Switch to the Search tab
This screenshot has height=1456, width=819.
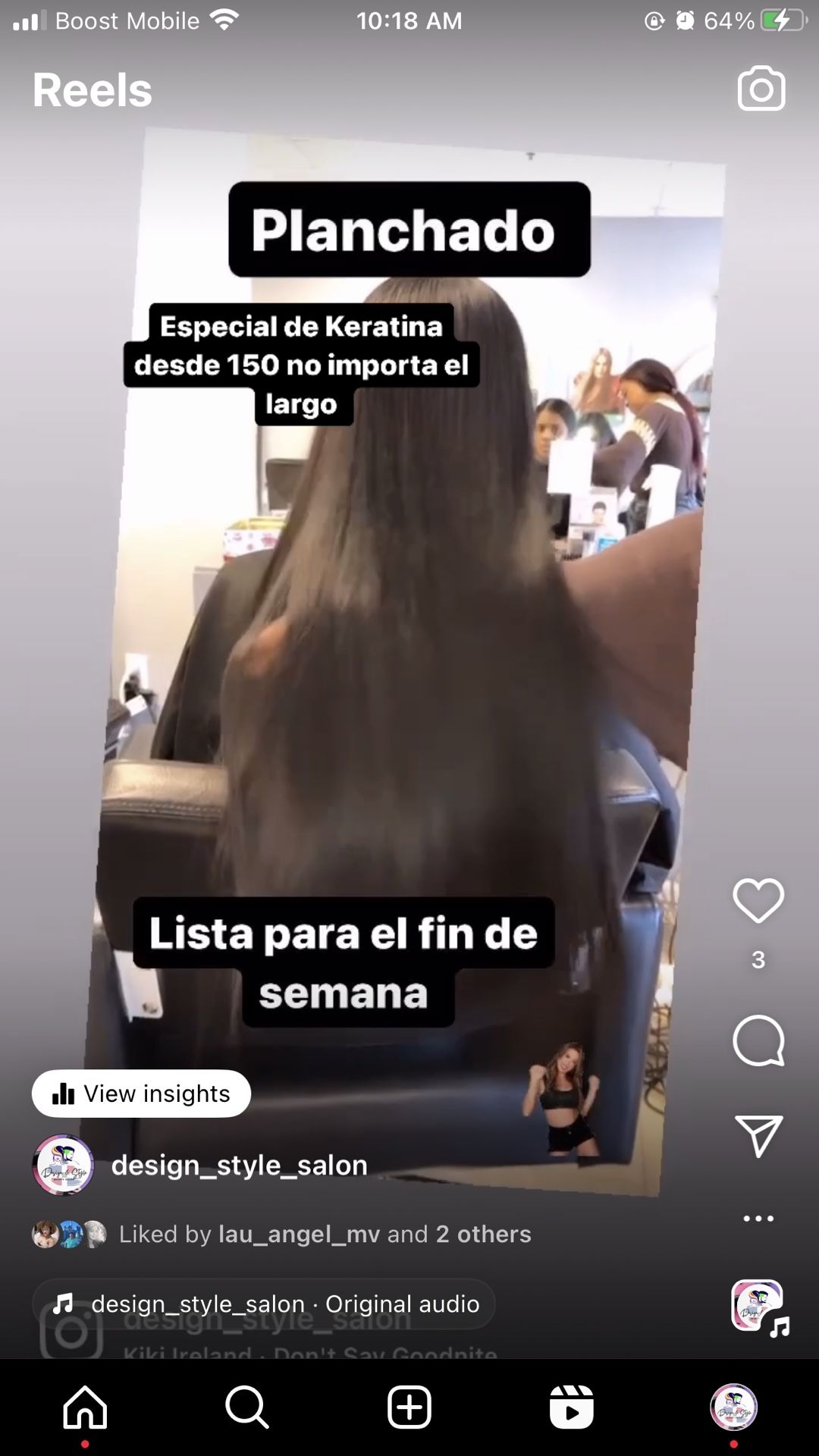pyautogui.click(x=247, y=1407)
